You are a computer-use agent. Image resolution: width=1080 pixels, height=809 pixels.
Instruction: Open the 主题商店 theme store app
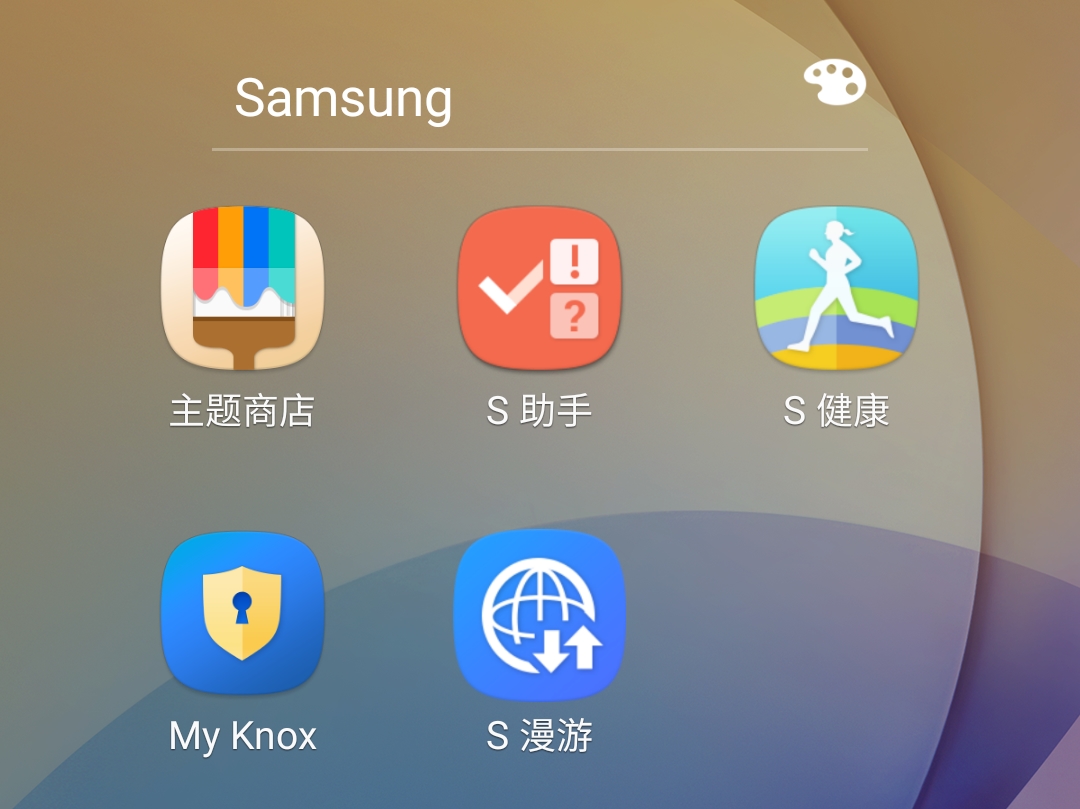pyautogui.click(x=242, y=288)
